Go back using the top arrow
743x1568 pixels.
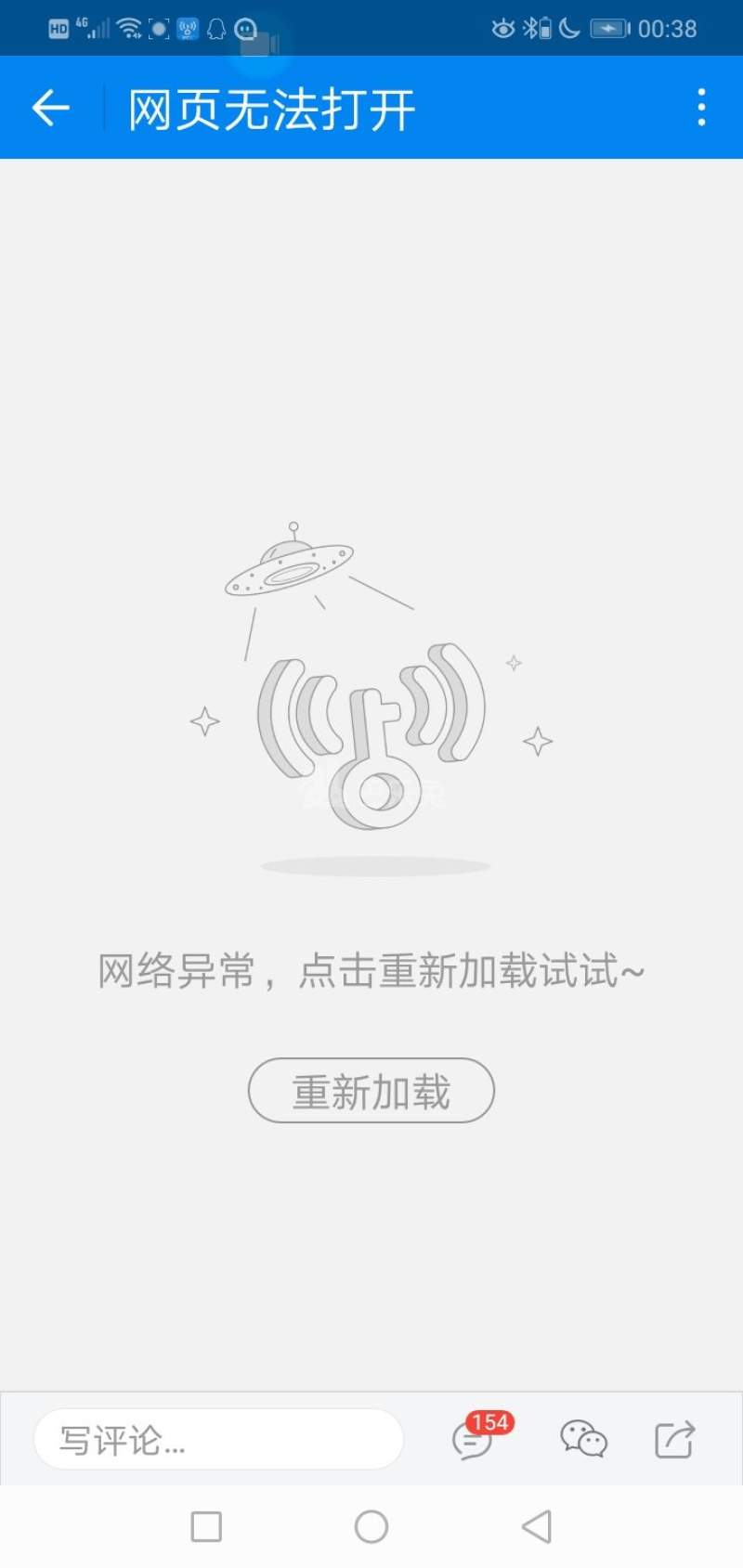(x=51, y=109)
